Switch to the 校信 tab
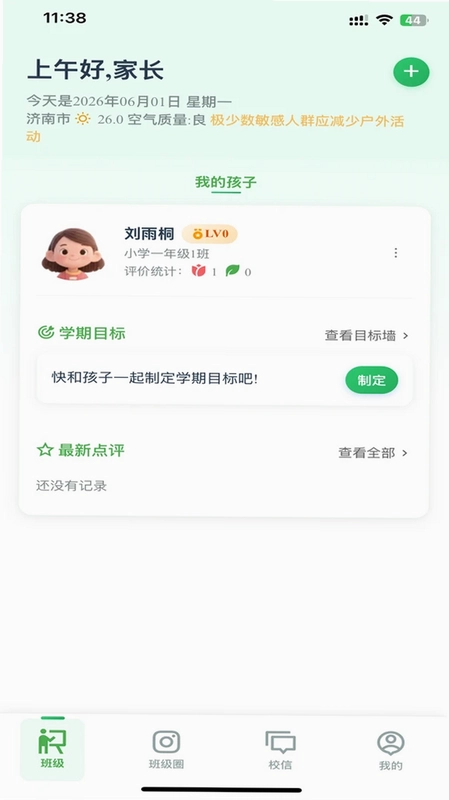The image size is (449, 800). point(280,749)
